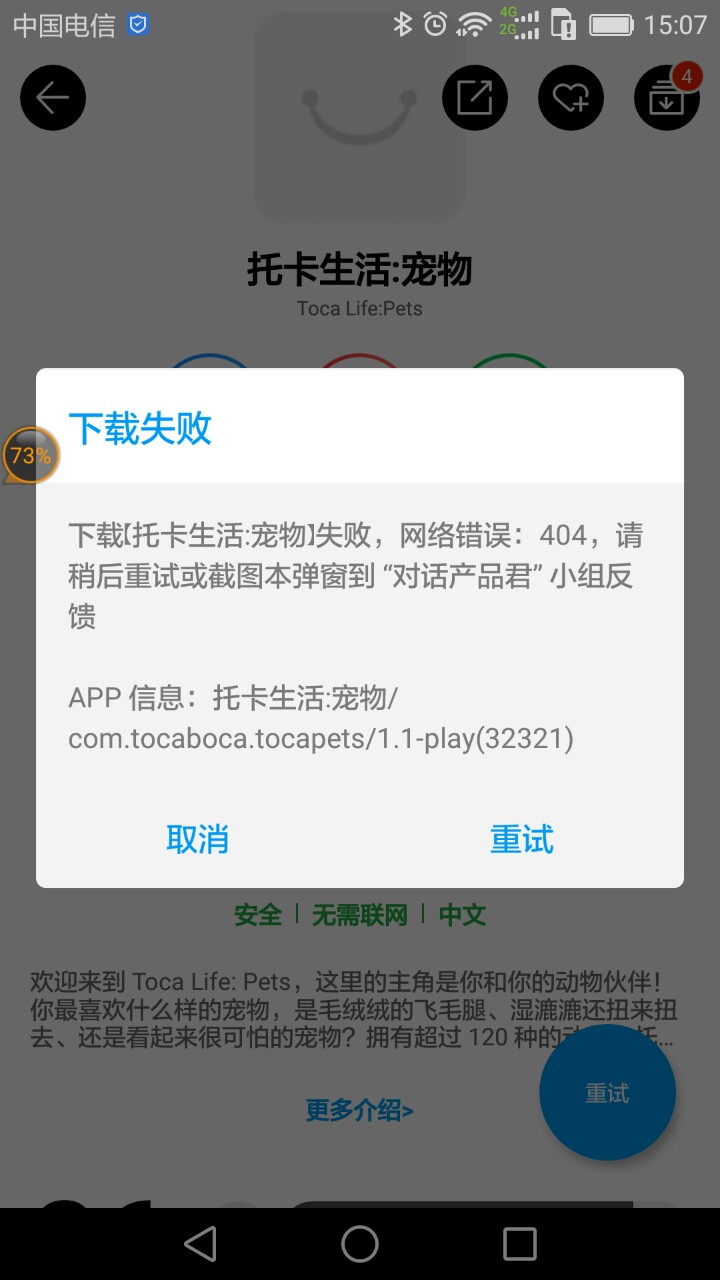The width and height of the screenshot is (720, 1280).
Task: Go back using the top arrow
Action: [53, 97]
